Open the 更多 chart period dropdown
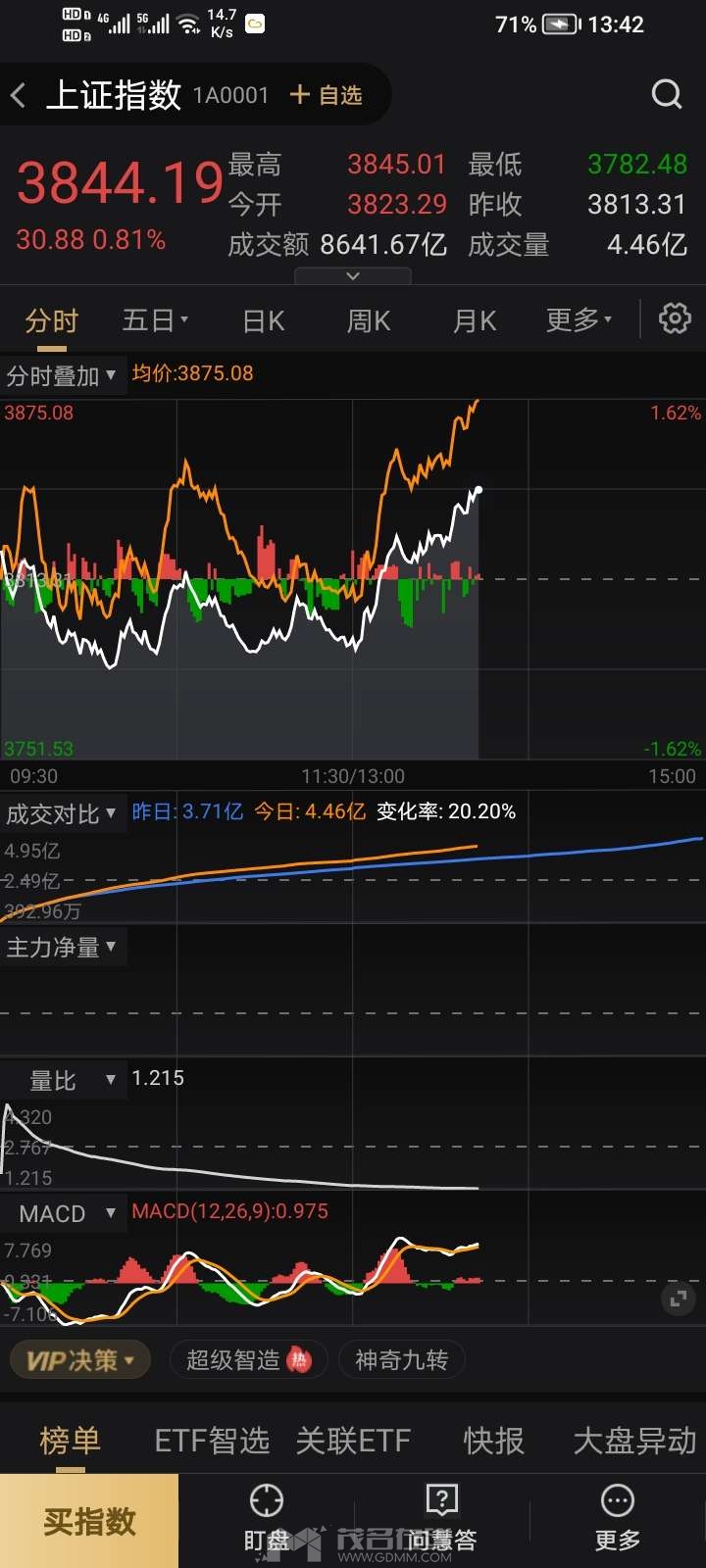This screenshot has width=706, height=1568. tap(579, 319)
